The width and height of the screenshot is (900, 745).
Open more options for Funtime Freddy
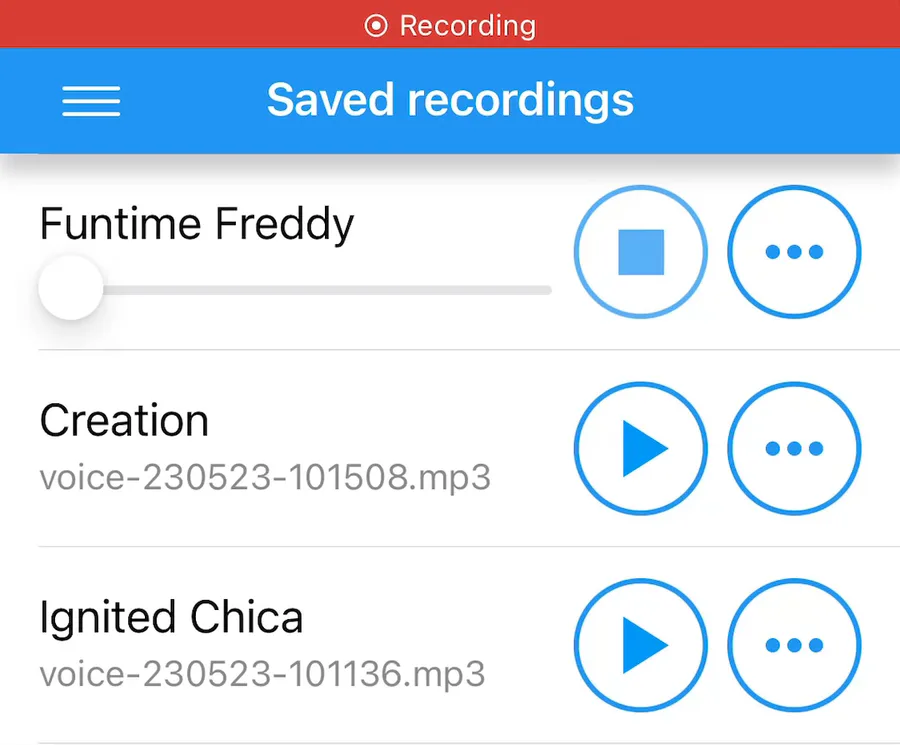click(x=794, y=252)
